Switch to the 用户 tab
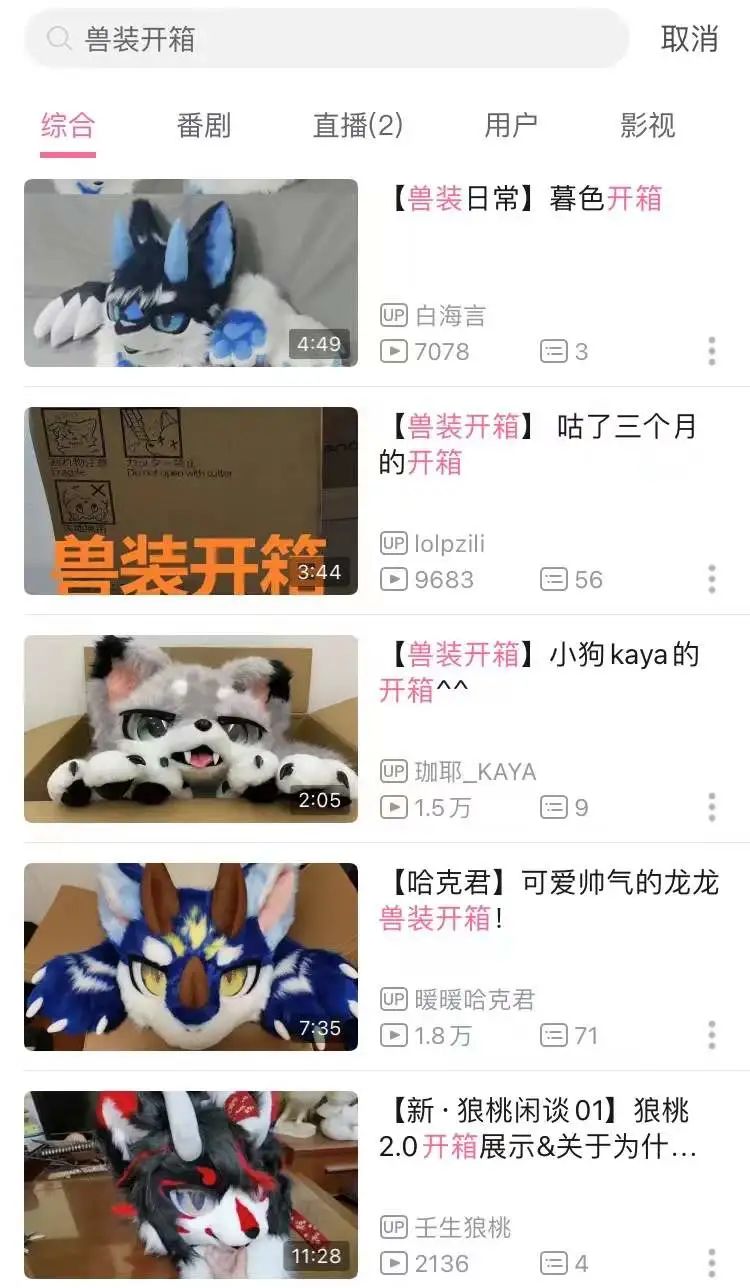The height and width of the screenshot is (1288, 750). point(510,126)
